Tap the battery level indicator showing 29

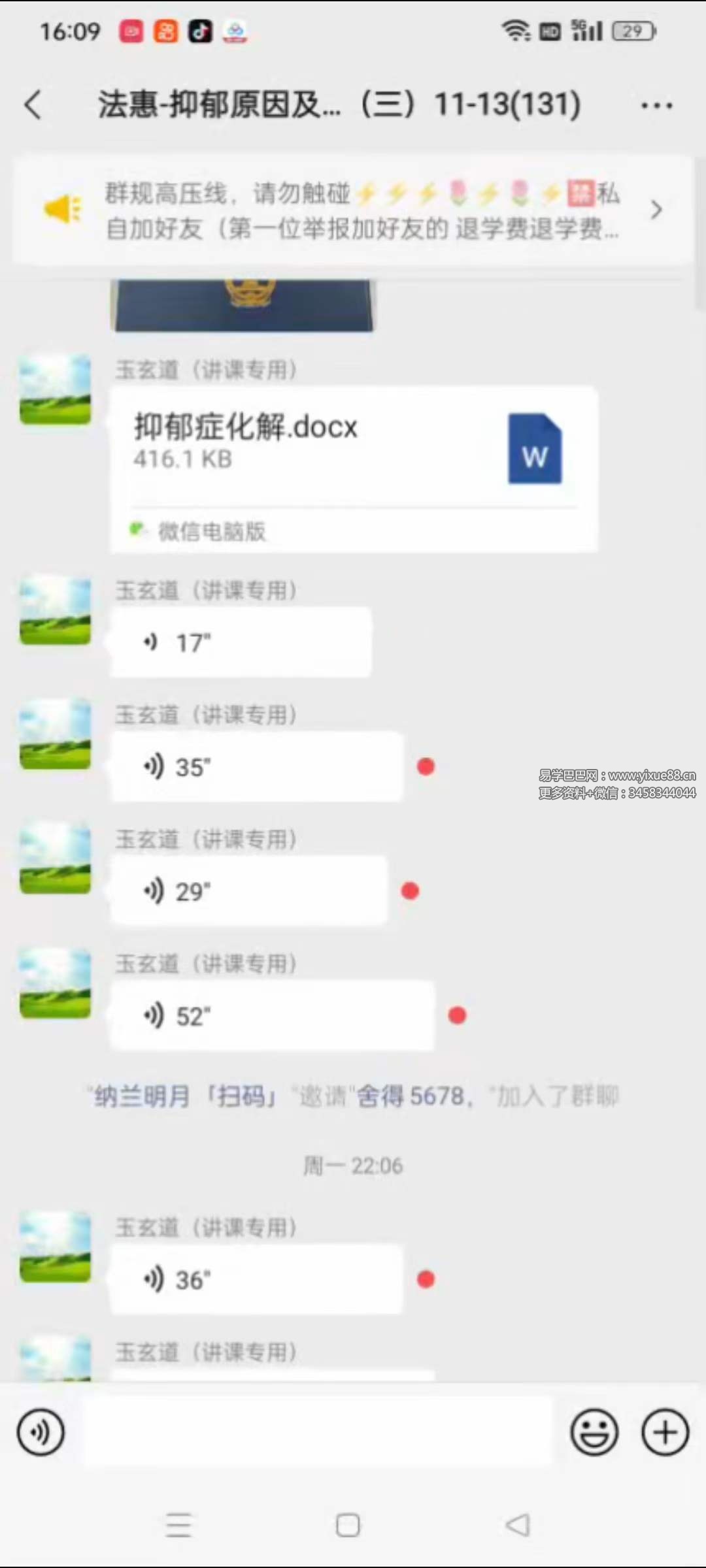631,29
